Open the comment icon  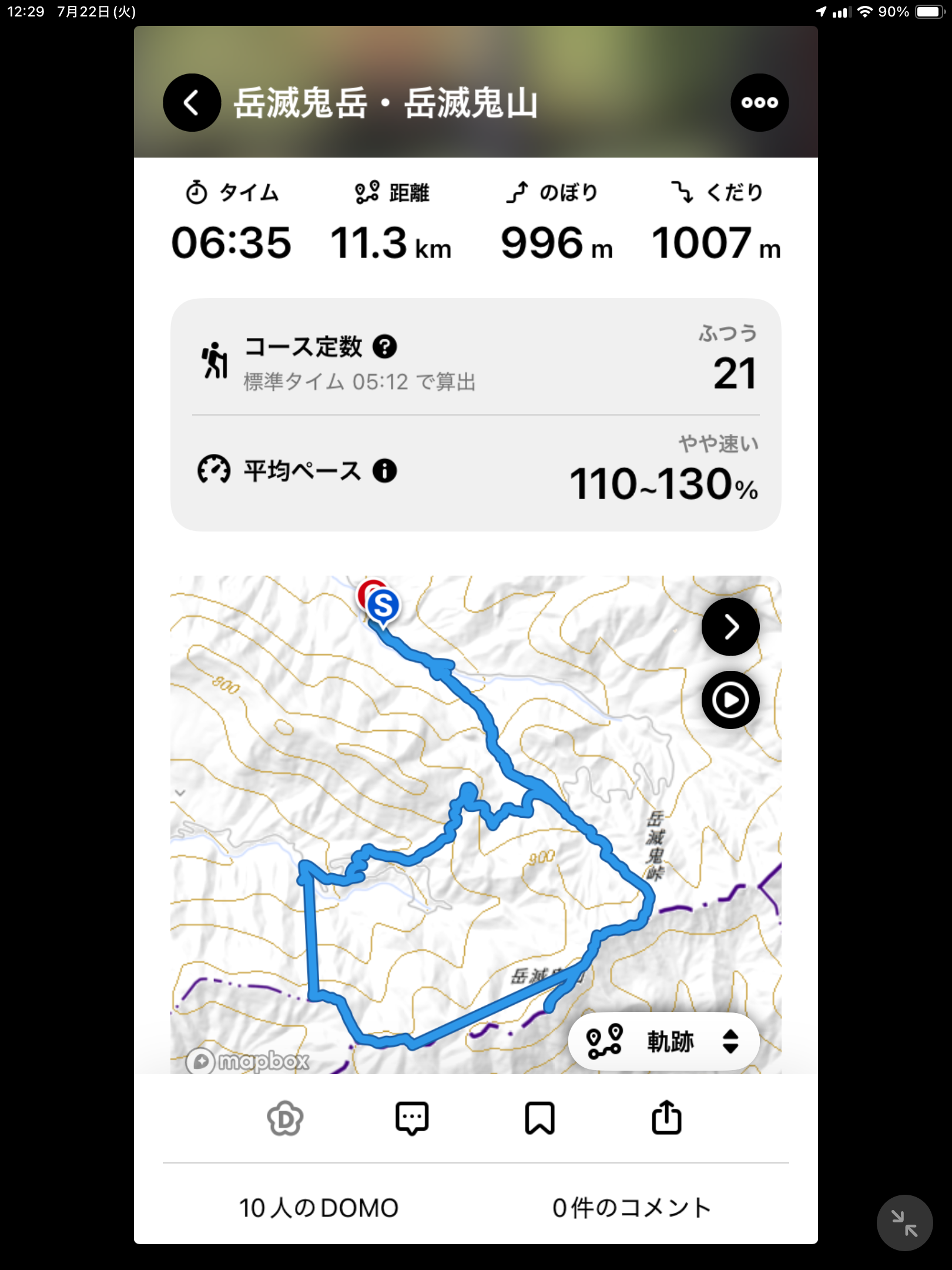pyautogui.click(x=412, y=1118)
